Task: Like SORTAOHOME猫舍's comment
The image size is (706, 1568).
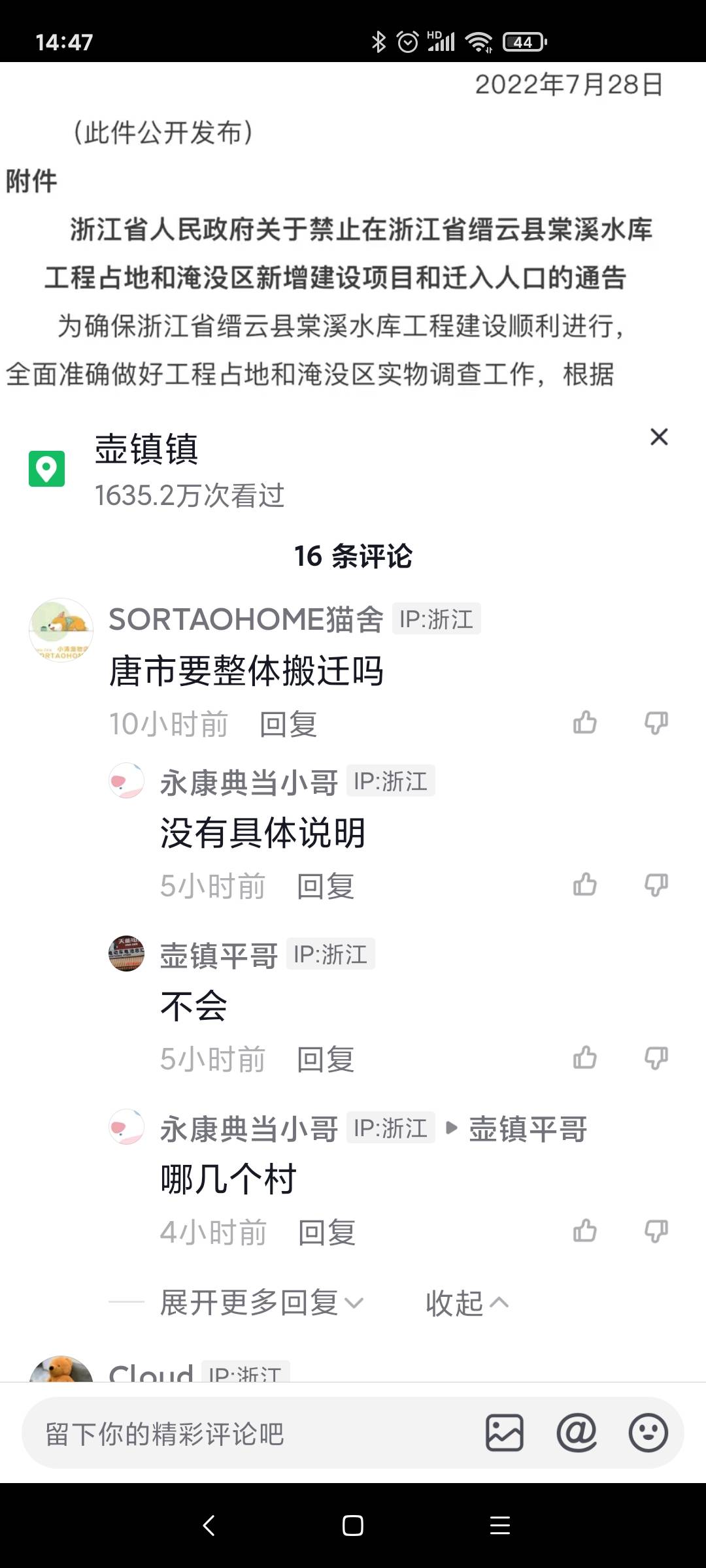Action: click(x=584, y=723)
